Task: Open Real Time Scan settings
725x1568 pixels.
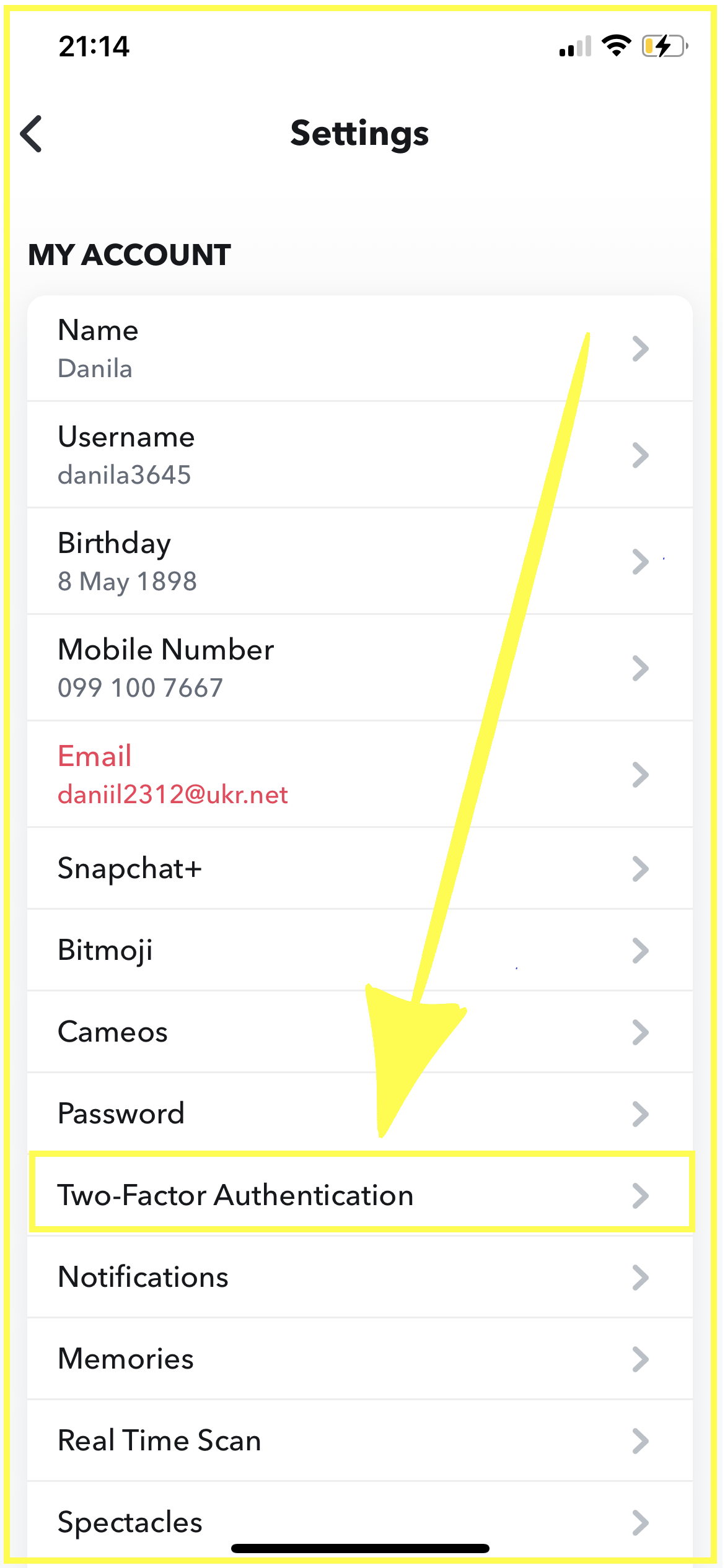Action: pos(360,1441)
